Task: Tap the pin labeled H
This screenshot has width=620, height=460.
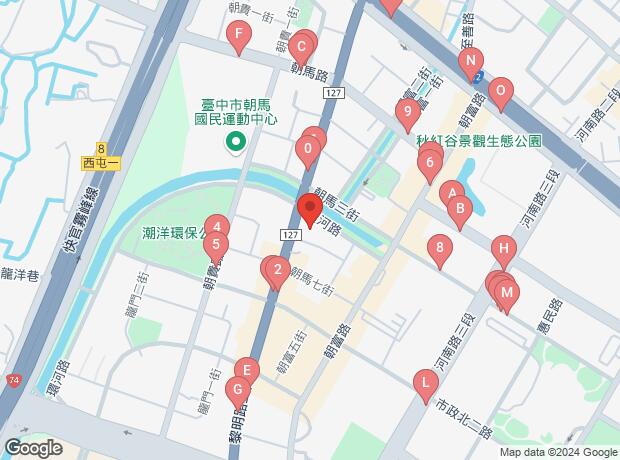Action: point(505,248)
